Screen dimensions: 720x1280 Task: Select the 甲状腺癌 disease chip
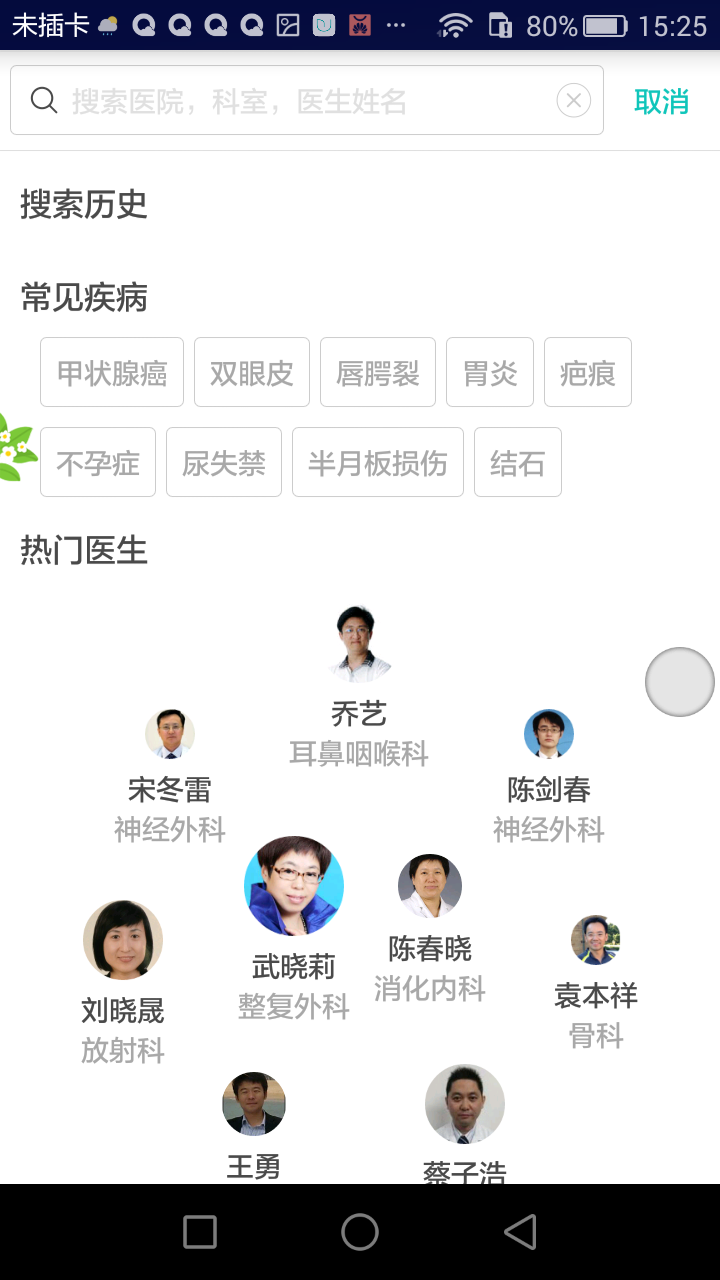point(112,373)
